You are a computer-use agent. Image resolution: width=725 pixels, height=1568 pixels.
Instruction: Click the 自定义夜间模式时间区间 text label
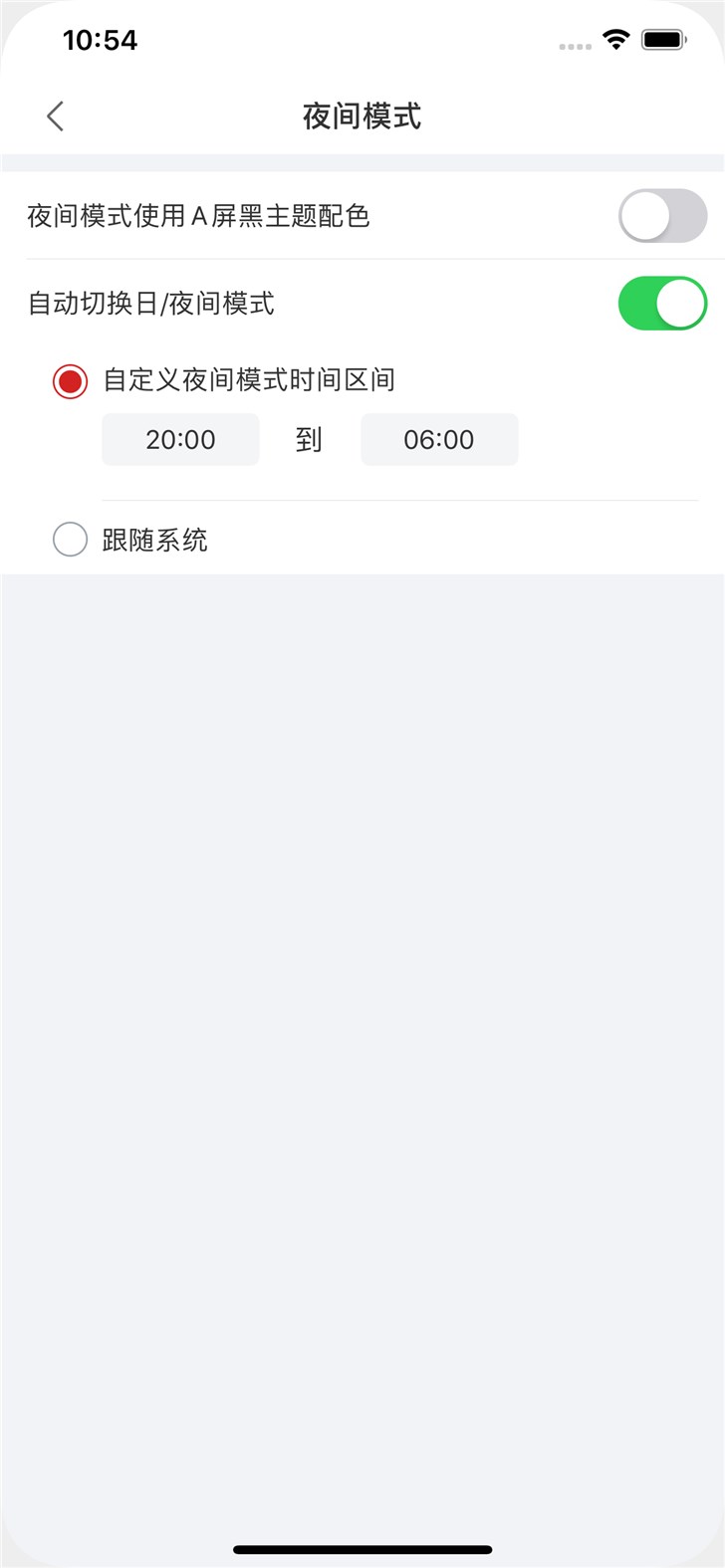[246, 380]
